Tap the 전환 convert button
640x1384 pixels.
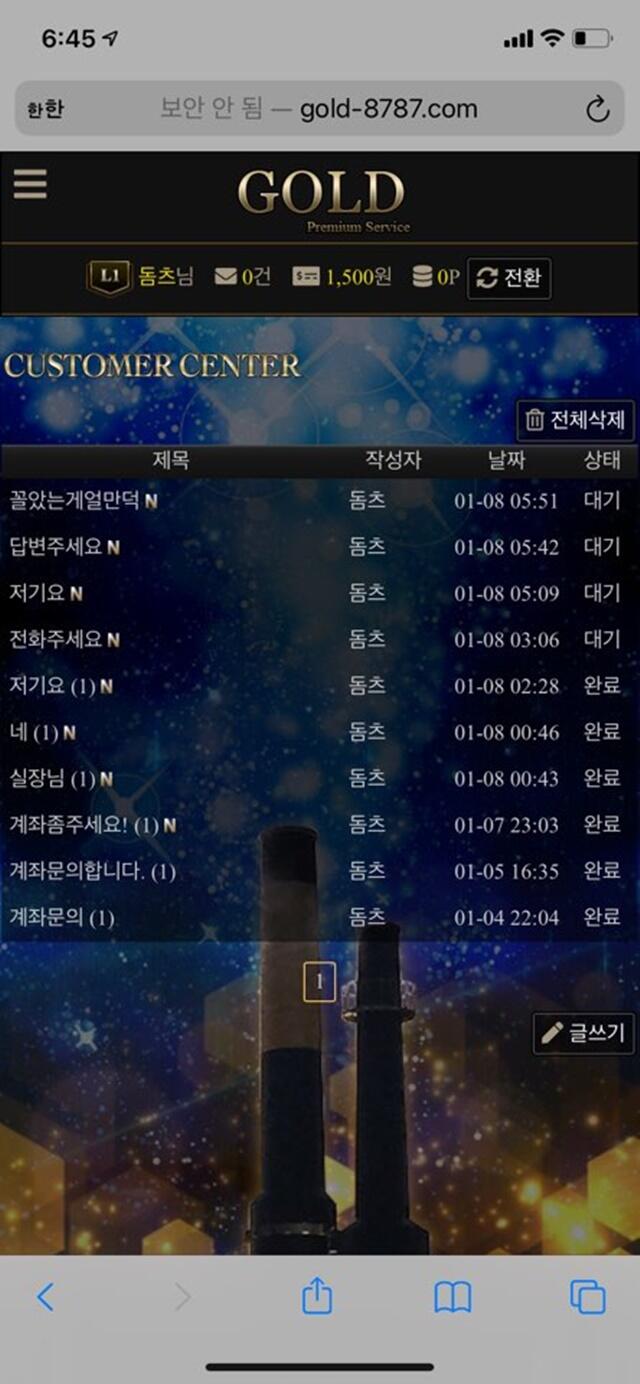[x=509, y=278]
